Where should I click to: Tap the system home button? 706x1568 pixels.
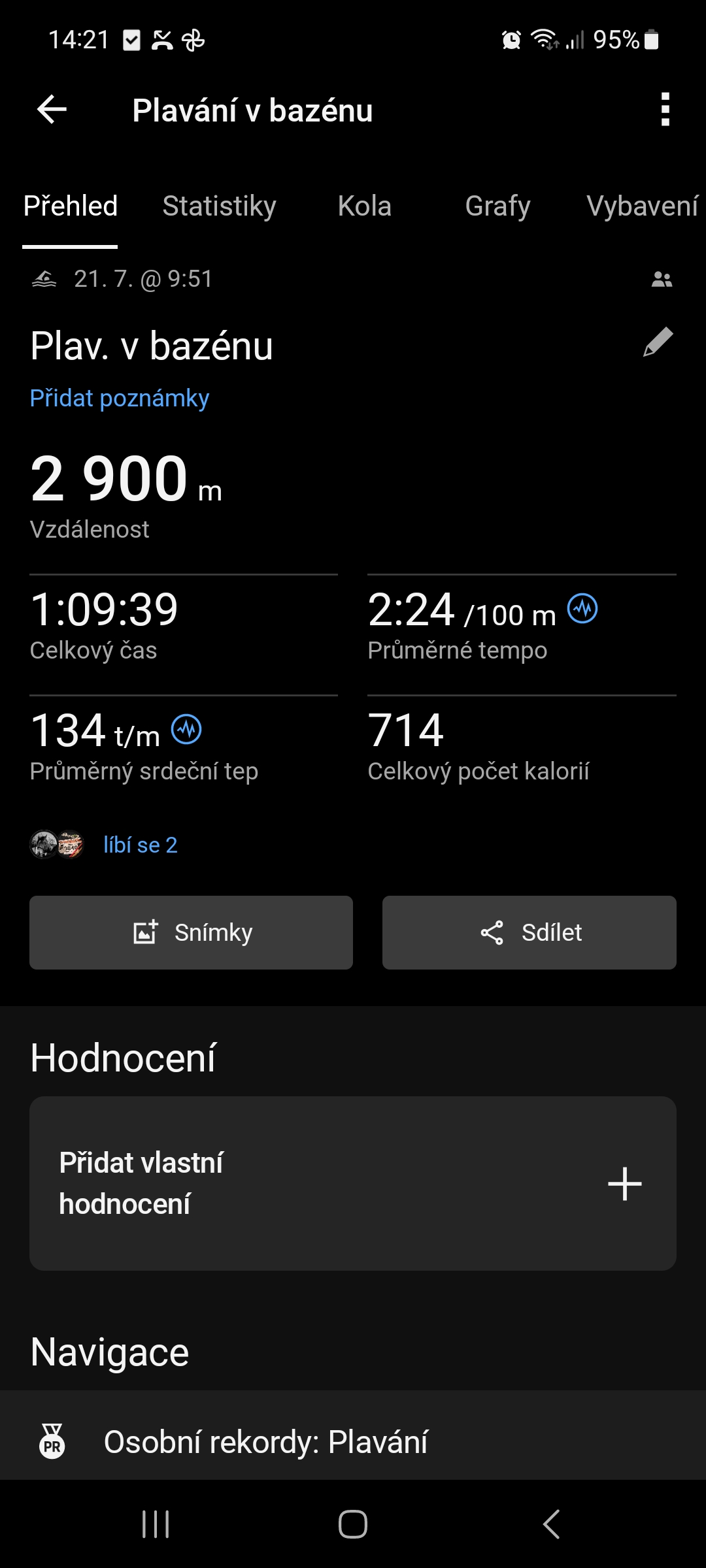click(353, 1525)
